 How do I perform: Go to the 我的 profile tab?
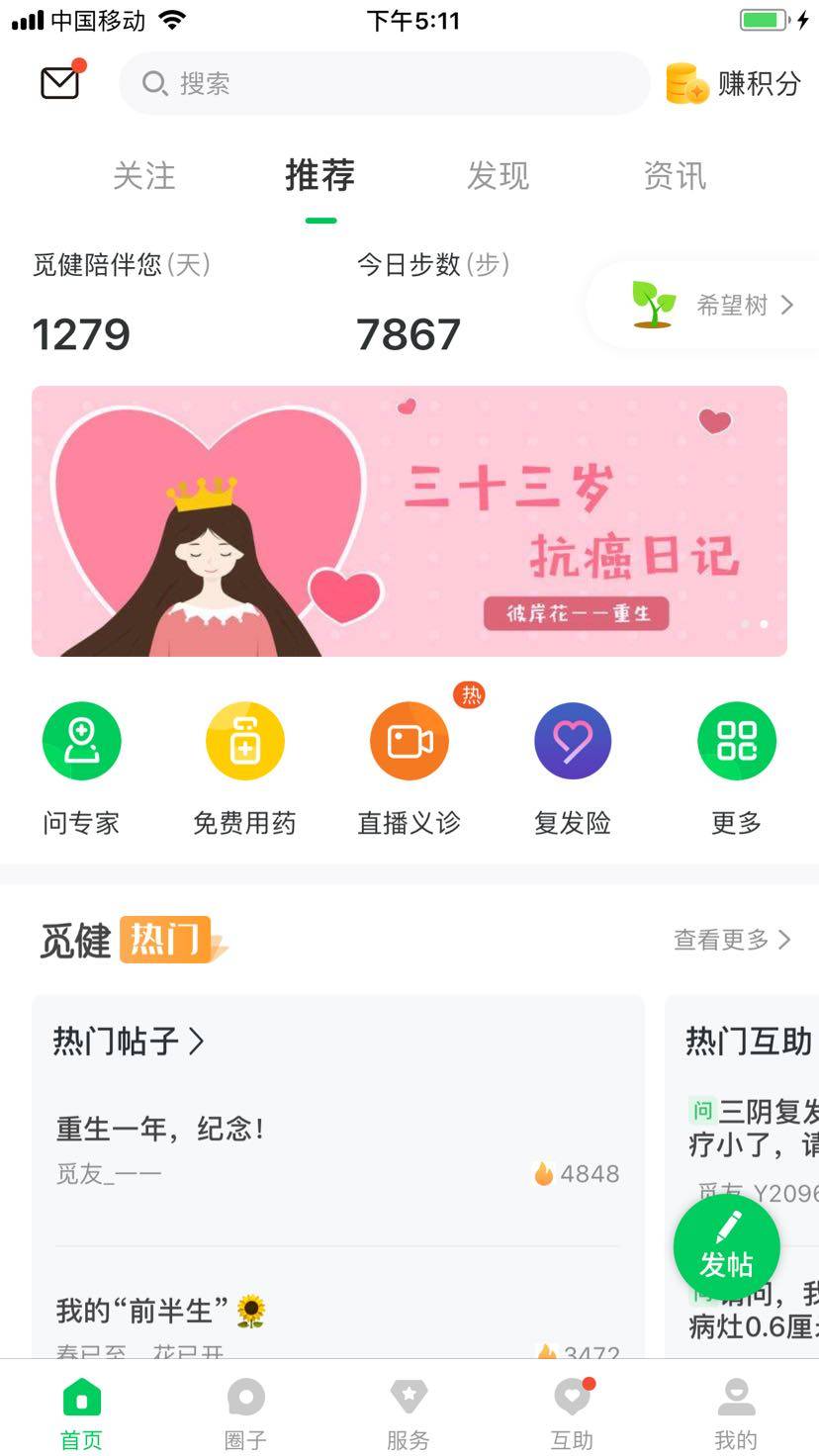click(x=735, y=1414)
